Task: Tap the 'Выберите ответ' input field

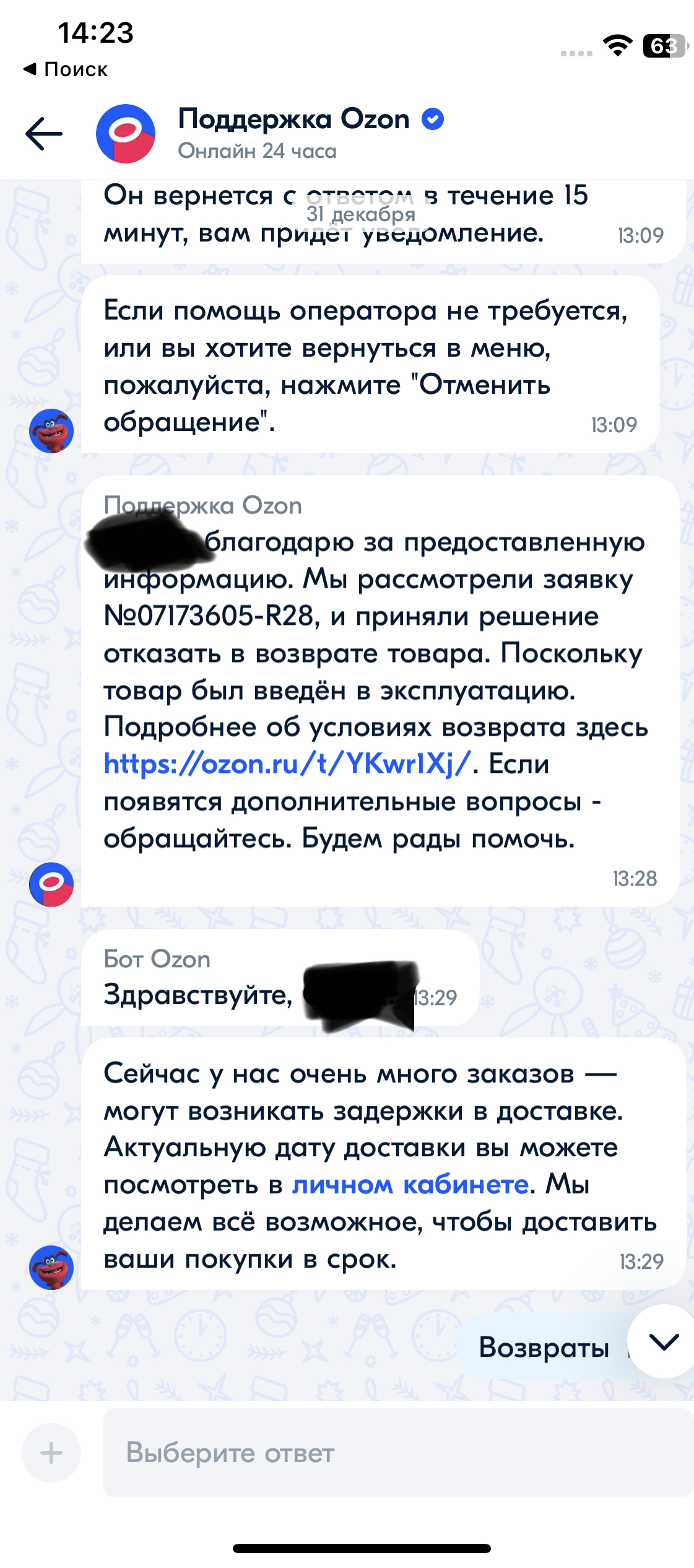Action: coord(396,1453)
